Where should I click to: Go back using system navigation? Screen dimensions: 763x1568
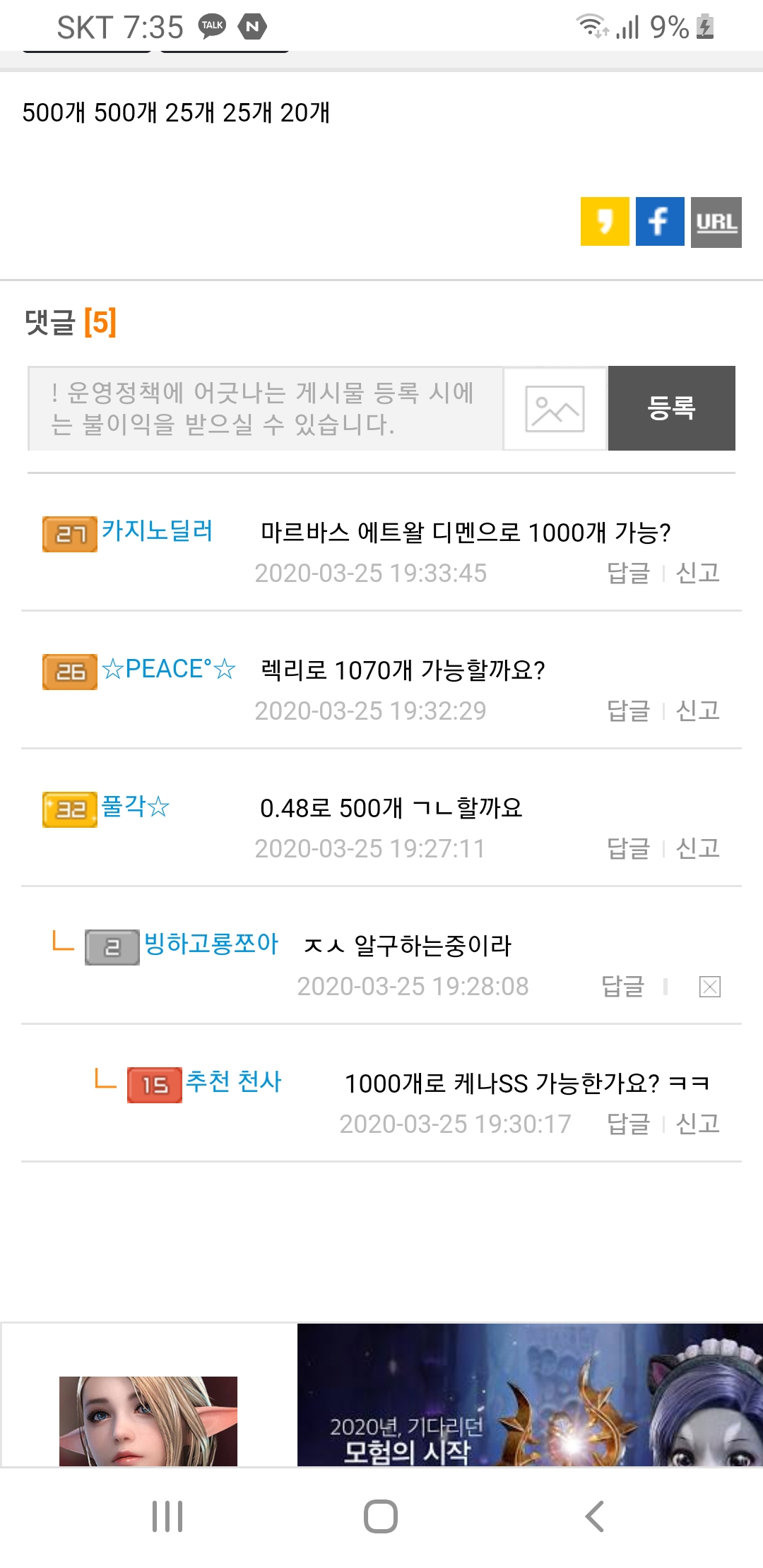coord(594,1516)
